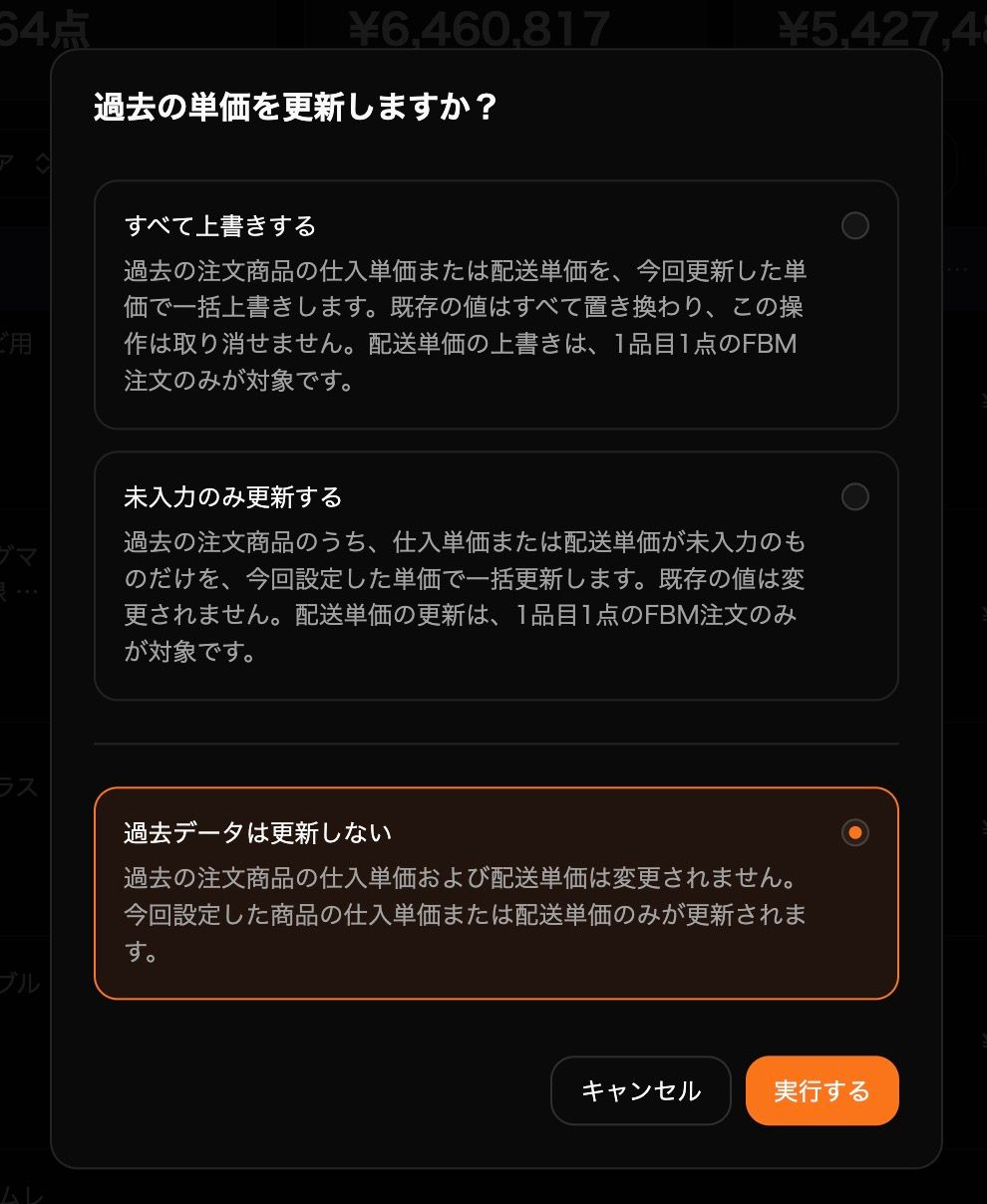Select 過去データは更新しない option

coord(854,832)
